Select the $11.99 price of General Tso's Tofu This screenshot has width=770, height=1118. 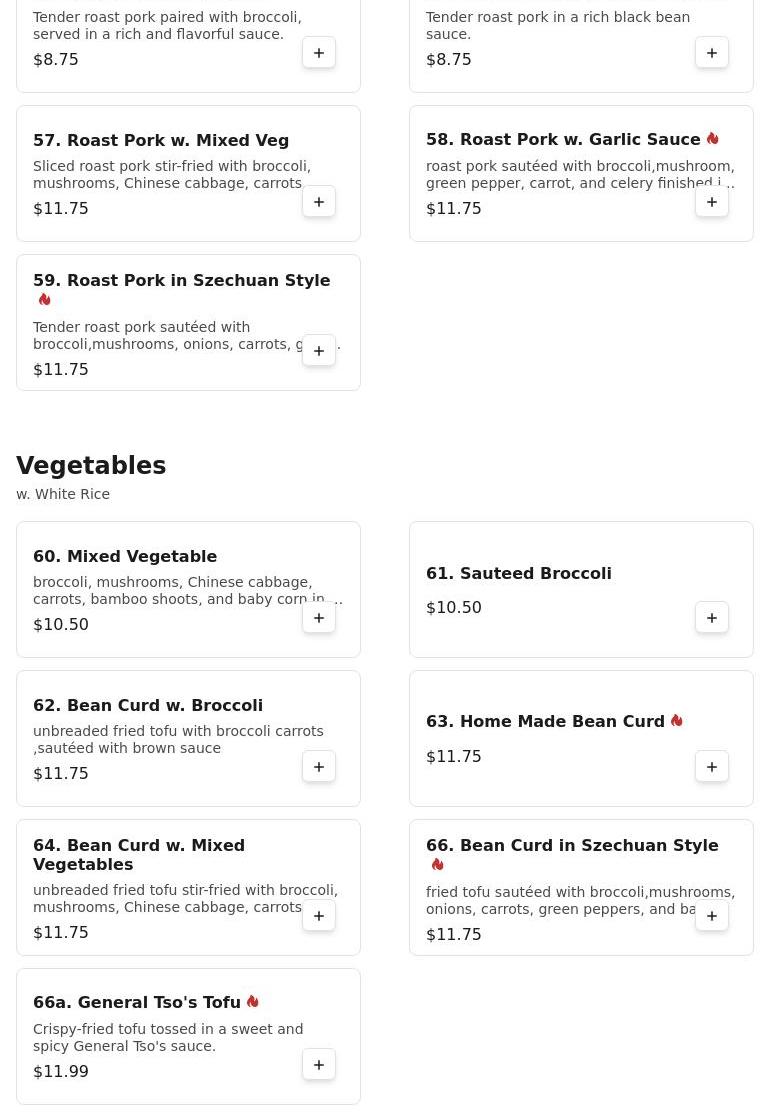coord(61,1071)
